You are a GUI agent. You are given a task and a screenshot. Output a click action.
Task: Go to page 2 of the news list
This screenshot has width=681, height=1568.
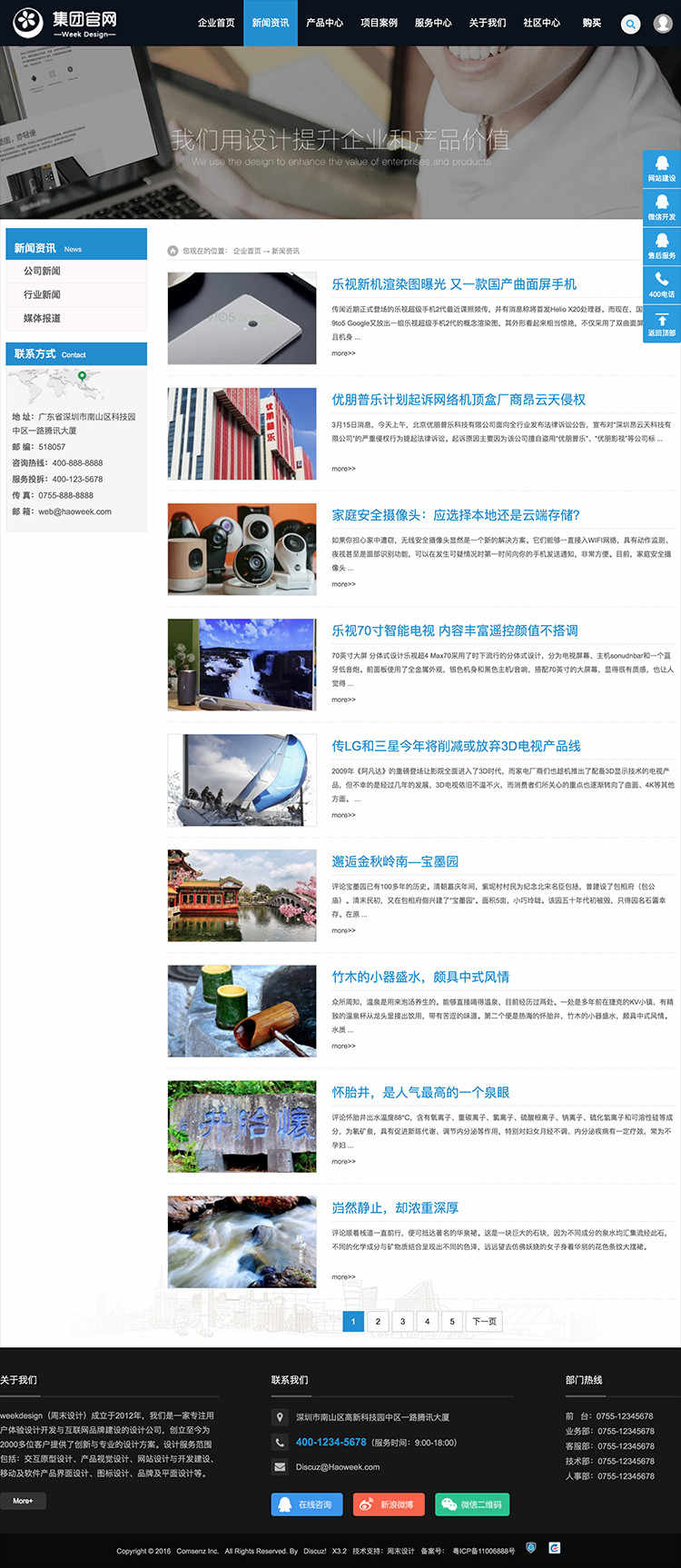[x=378, y=1321]
